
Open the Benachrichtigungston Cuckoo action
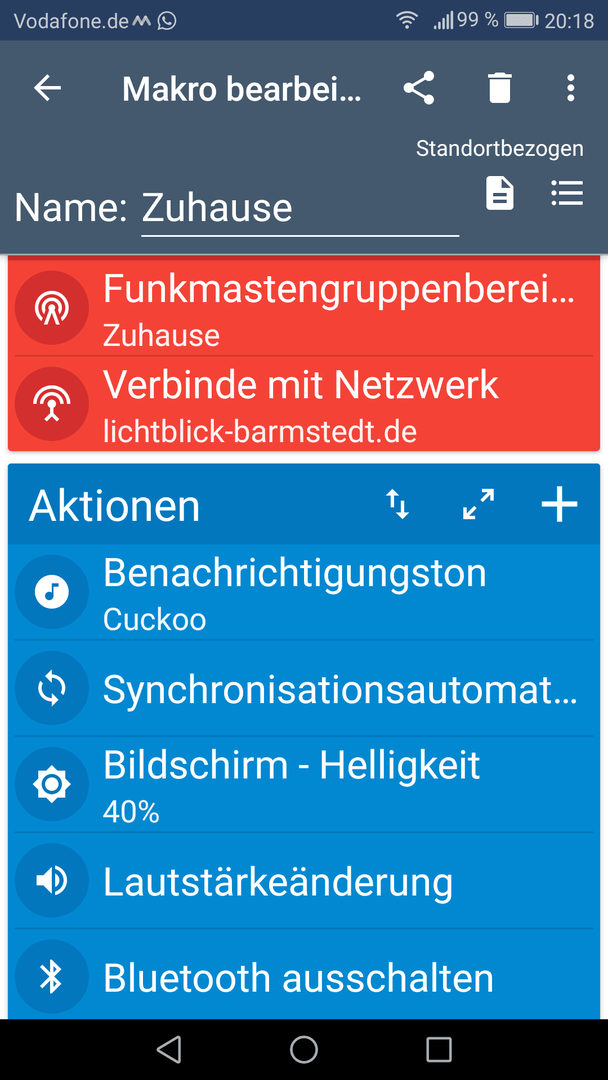304,592
